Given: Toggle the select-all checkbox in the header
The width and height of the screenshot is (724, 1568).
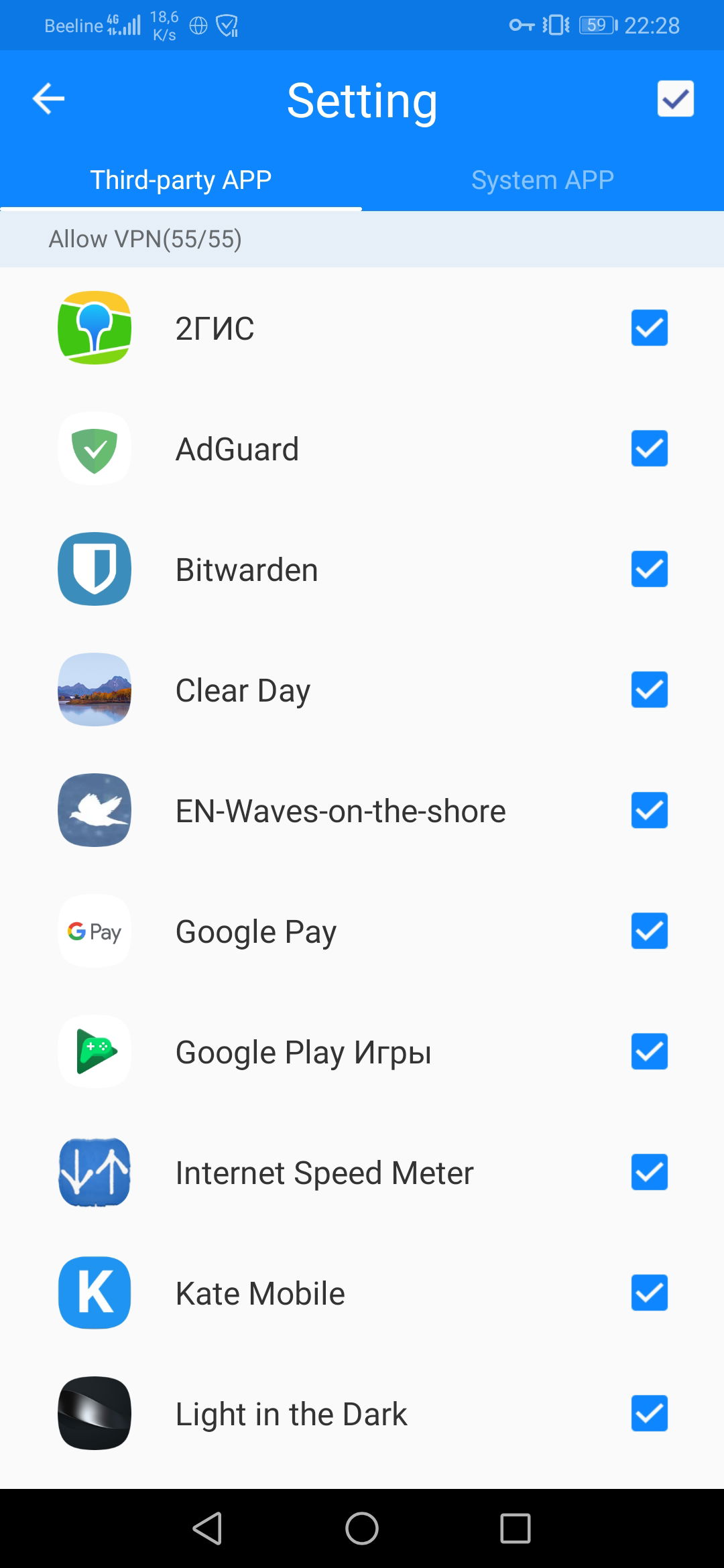Looking at the screenshot, I should click(675, 99).
